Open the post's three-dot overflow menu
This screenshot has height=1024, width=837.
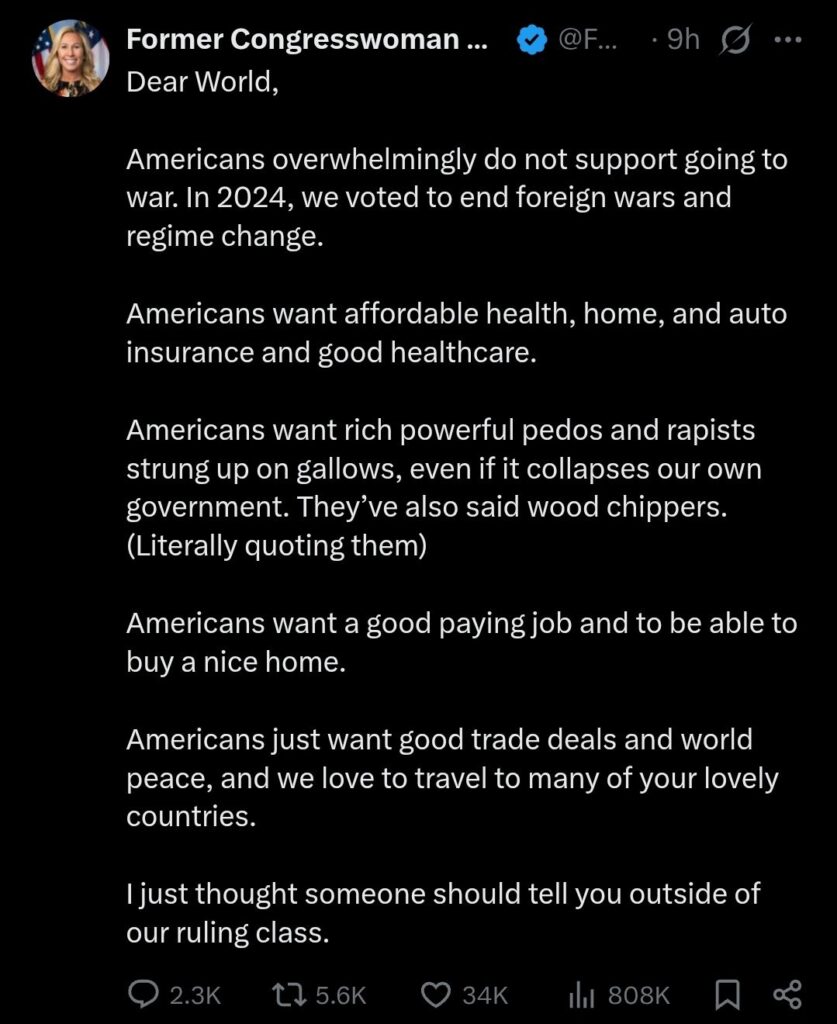tap(789, 40)
